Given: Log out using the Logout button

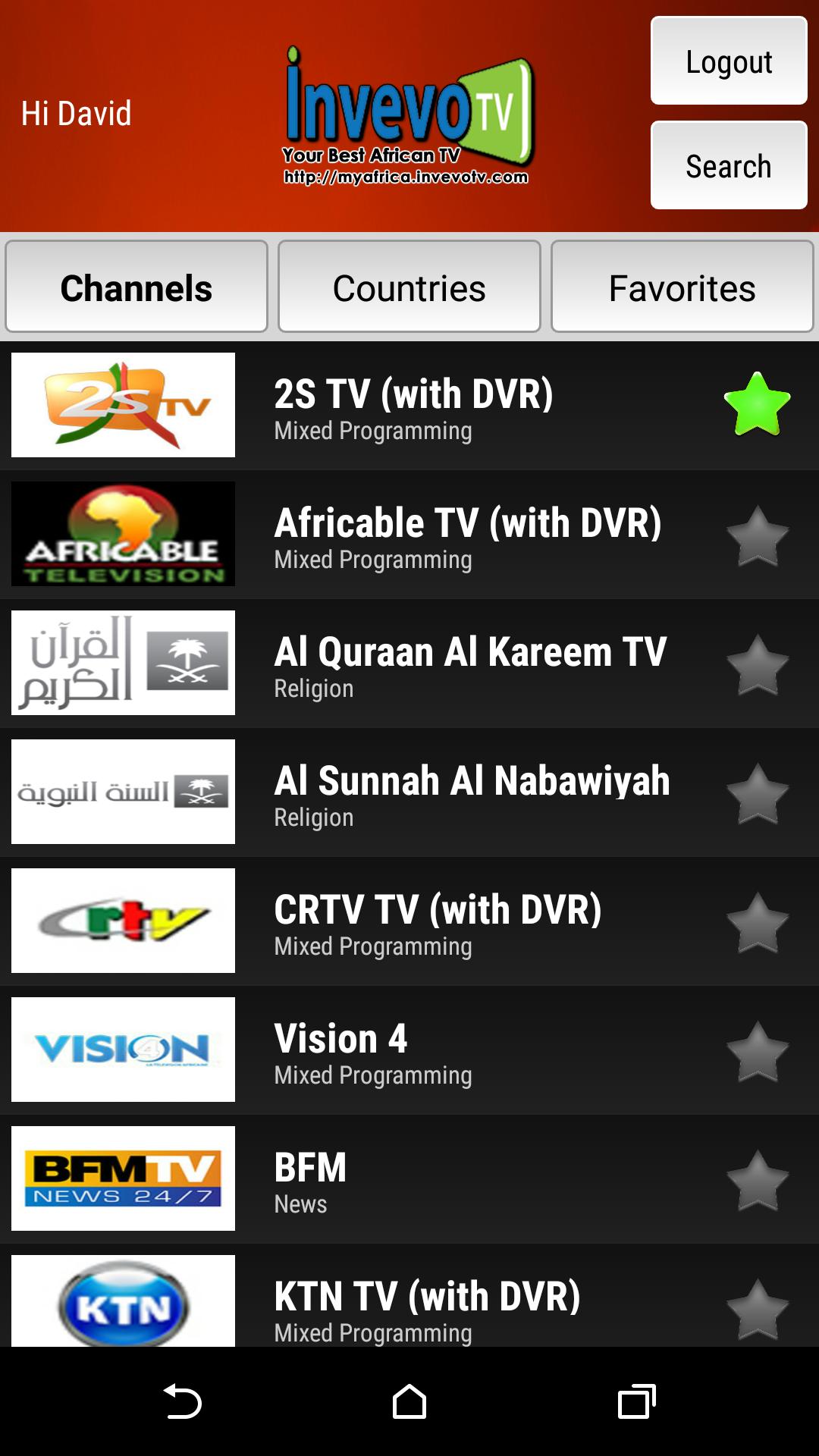Looking at the screenshot, I should 728,61.
